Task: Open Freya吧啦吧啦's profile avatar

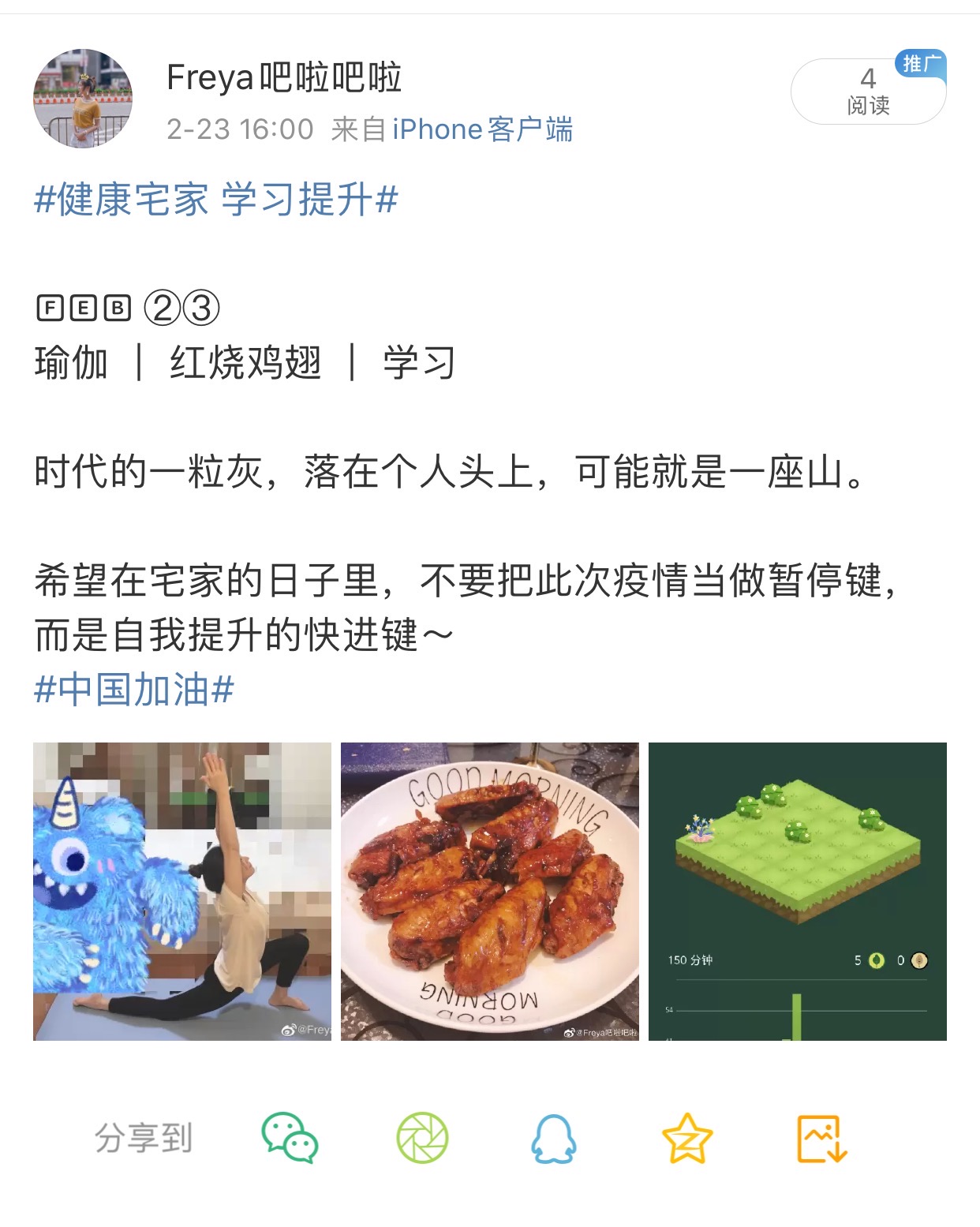Action: coord(83,99)
